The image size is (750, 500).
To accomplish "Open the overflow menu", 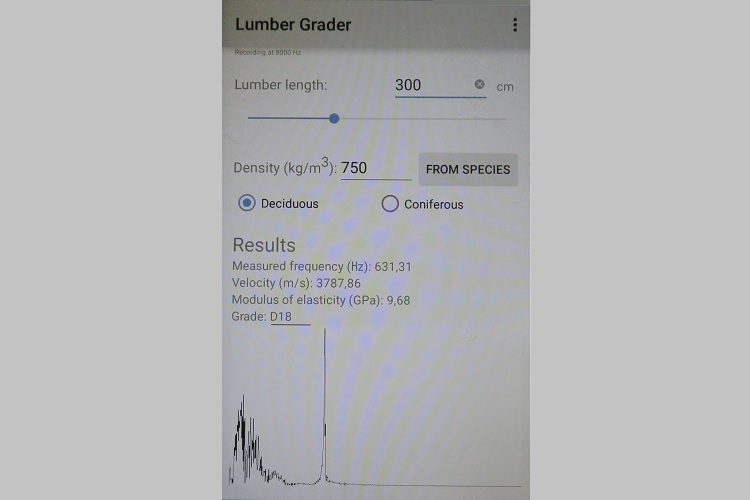I will 515,25.
